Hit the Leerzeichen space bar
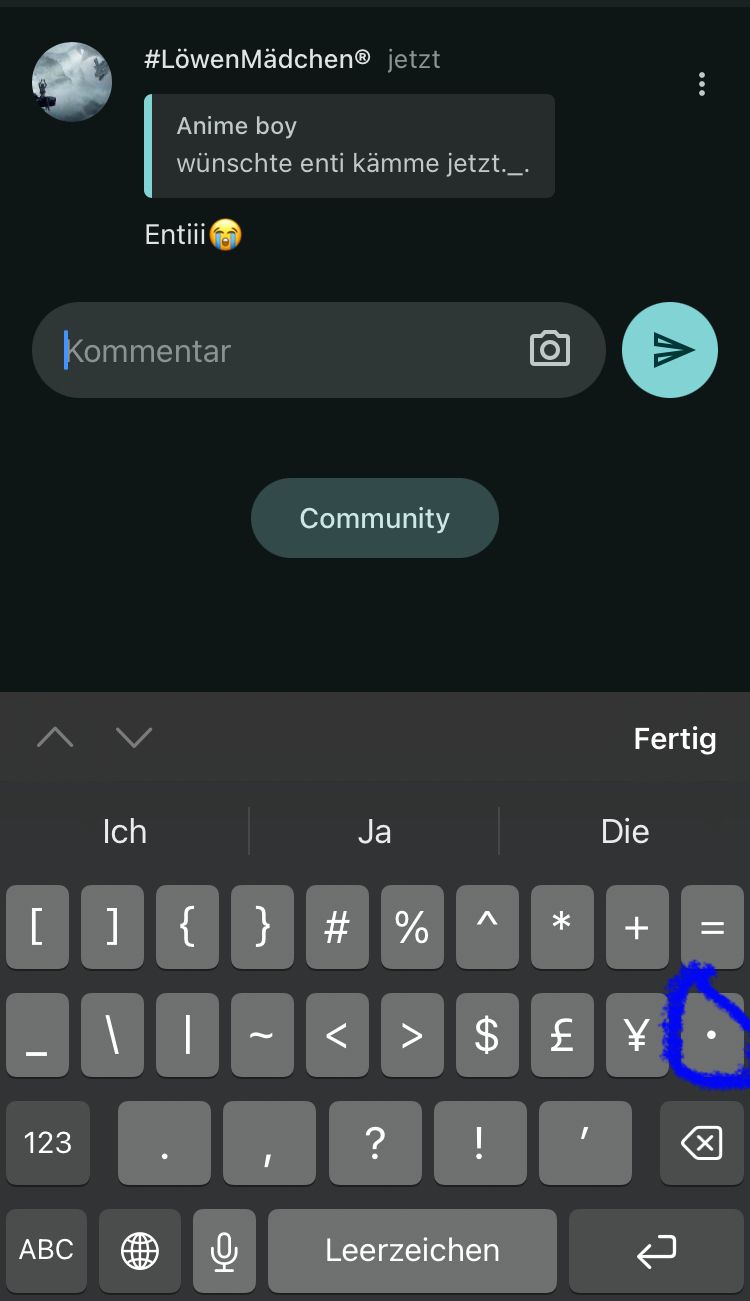 (412, 1250)
